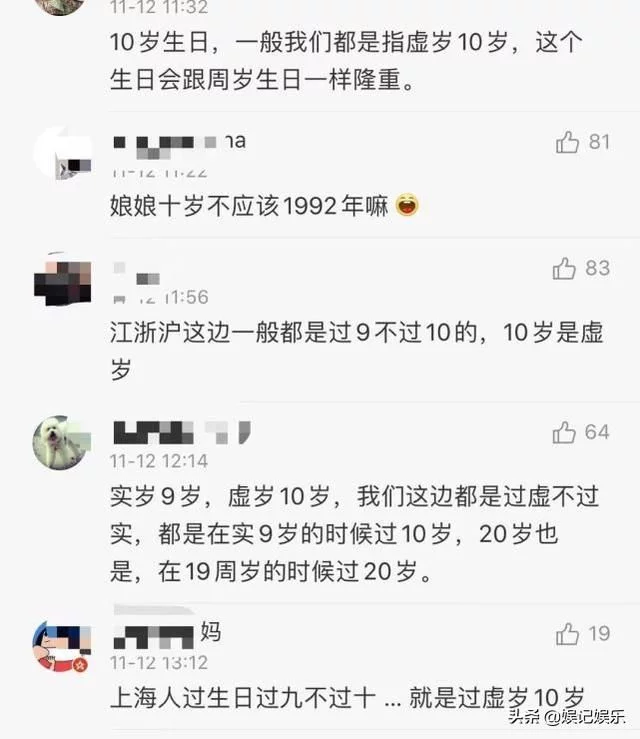The image size is (640, 739).
Task: Open the profile of the 上海人过生日 commenter
Action: point(57,645)
